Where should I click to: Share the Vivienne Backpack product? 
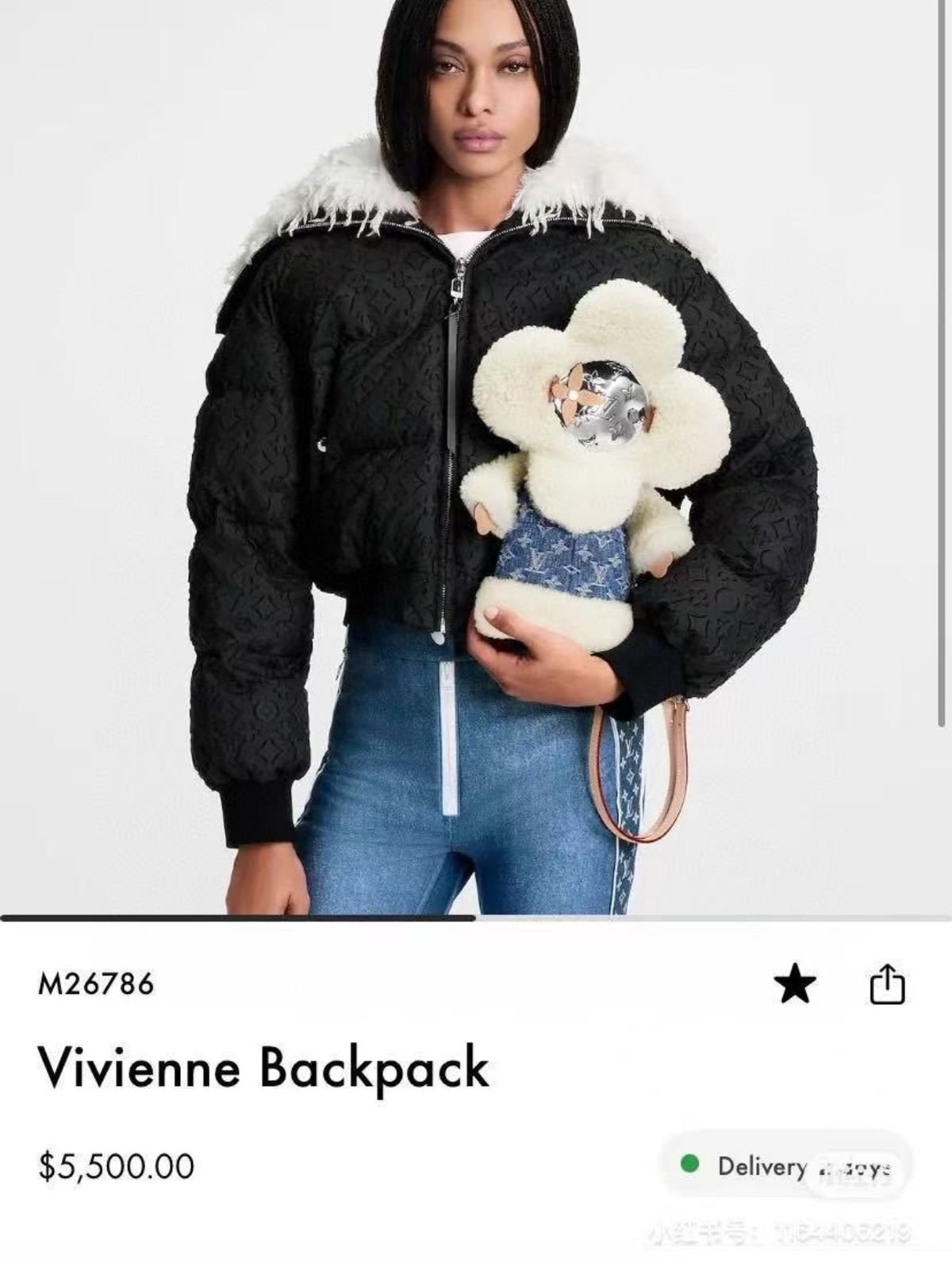pos(888,985)
